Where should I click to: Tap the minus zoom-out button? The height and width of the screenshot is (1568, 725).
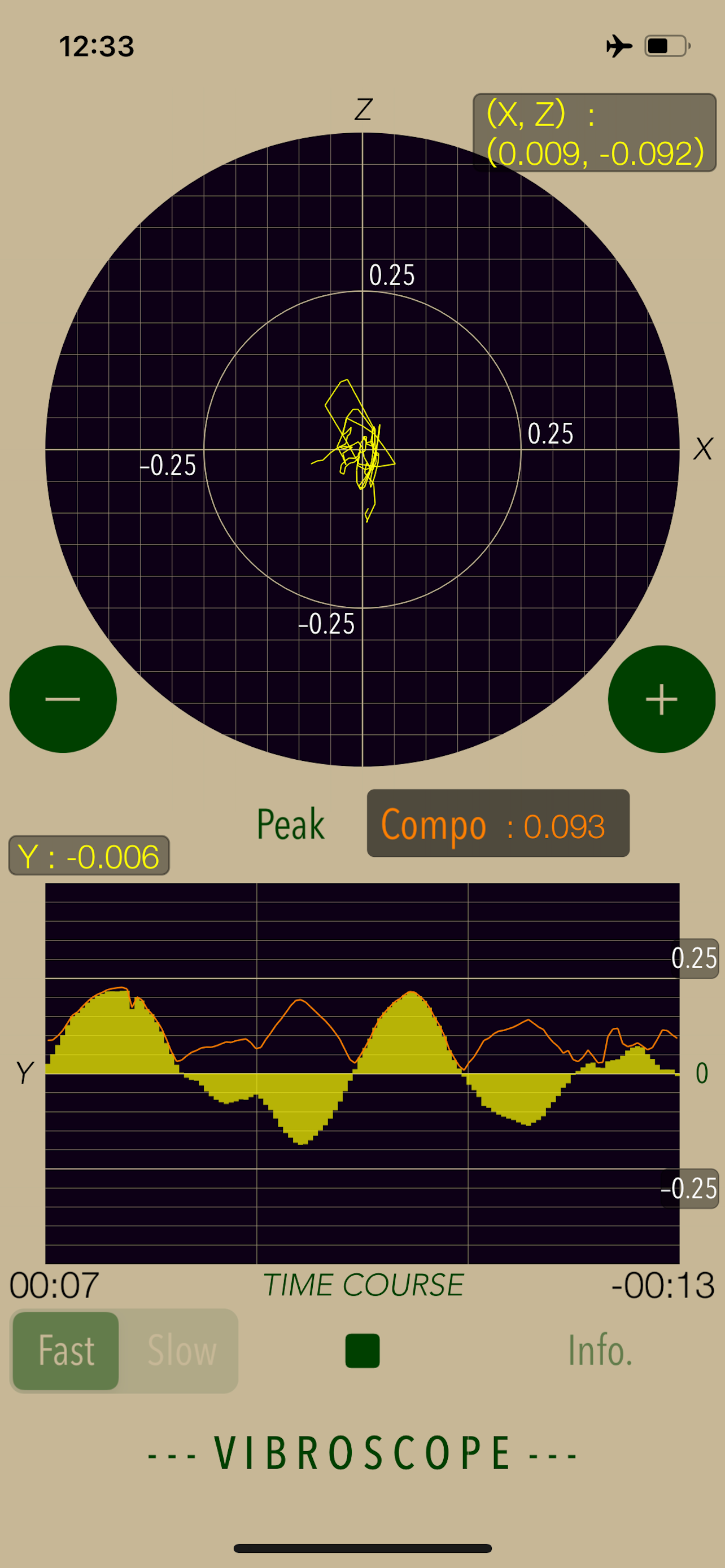63,699
